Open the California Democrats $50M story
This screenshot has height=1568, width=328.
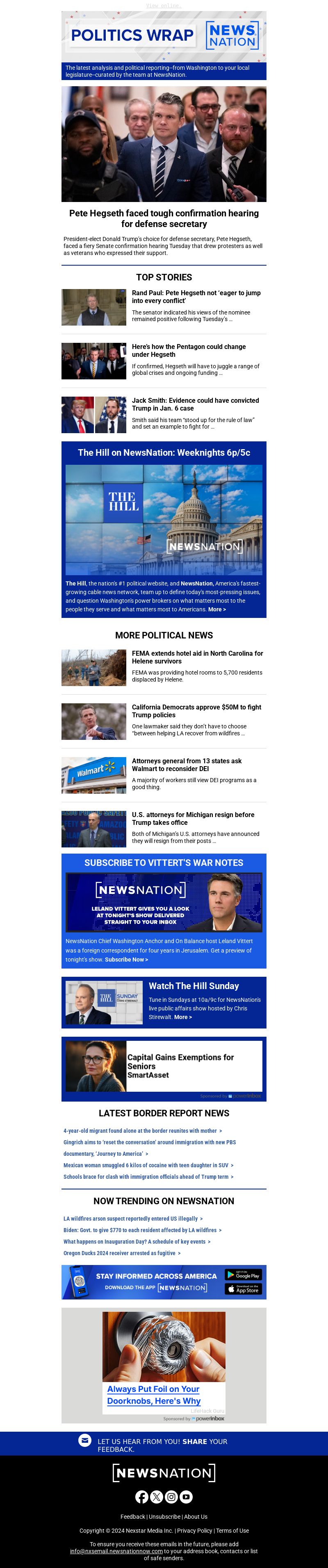[196, 710]
